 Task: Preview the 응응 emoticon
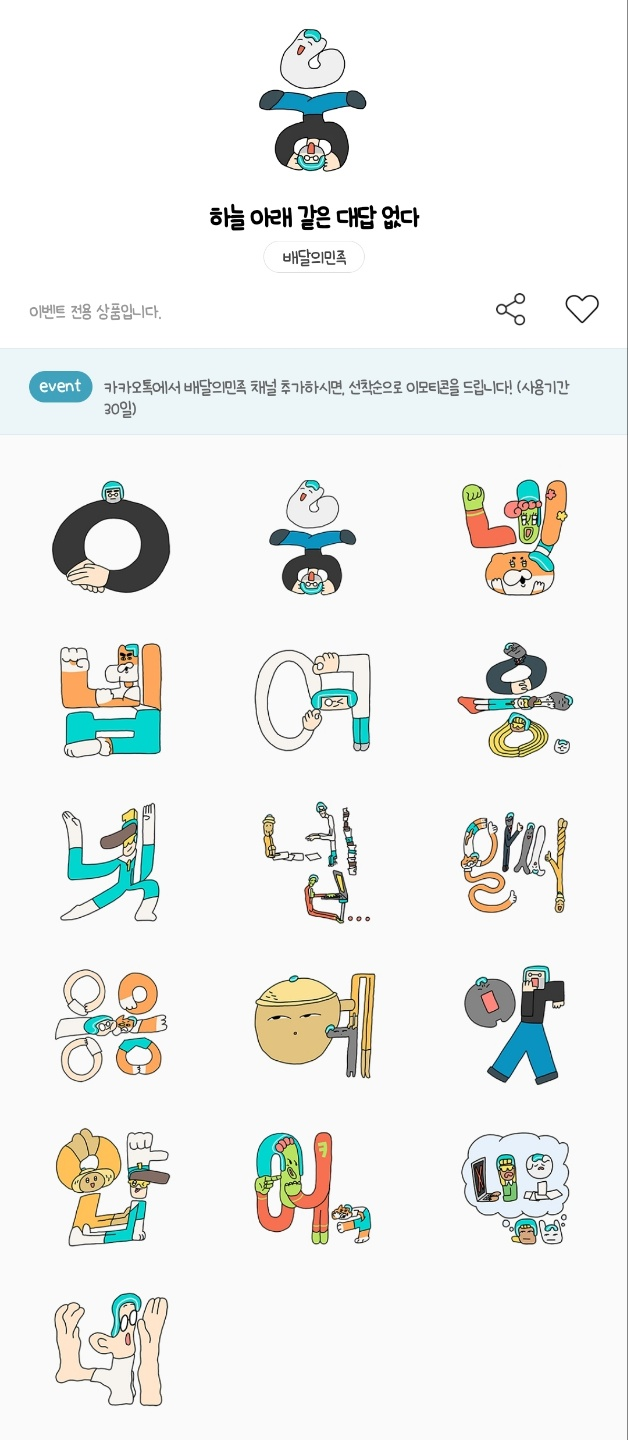pos(111,1023)
